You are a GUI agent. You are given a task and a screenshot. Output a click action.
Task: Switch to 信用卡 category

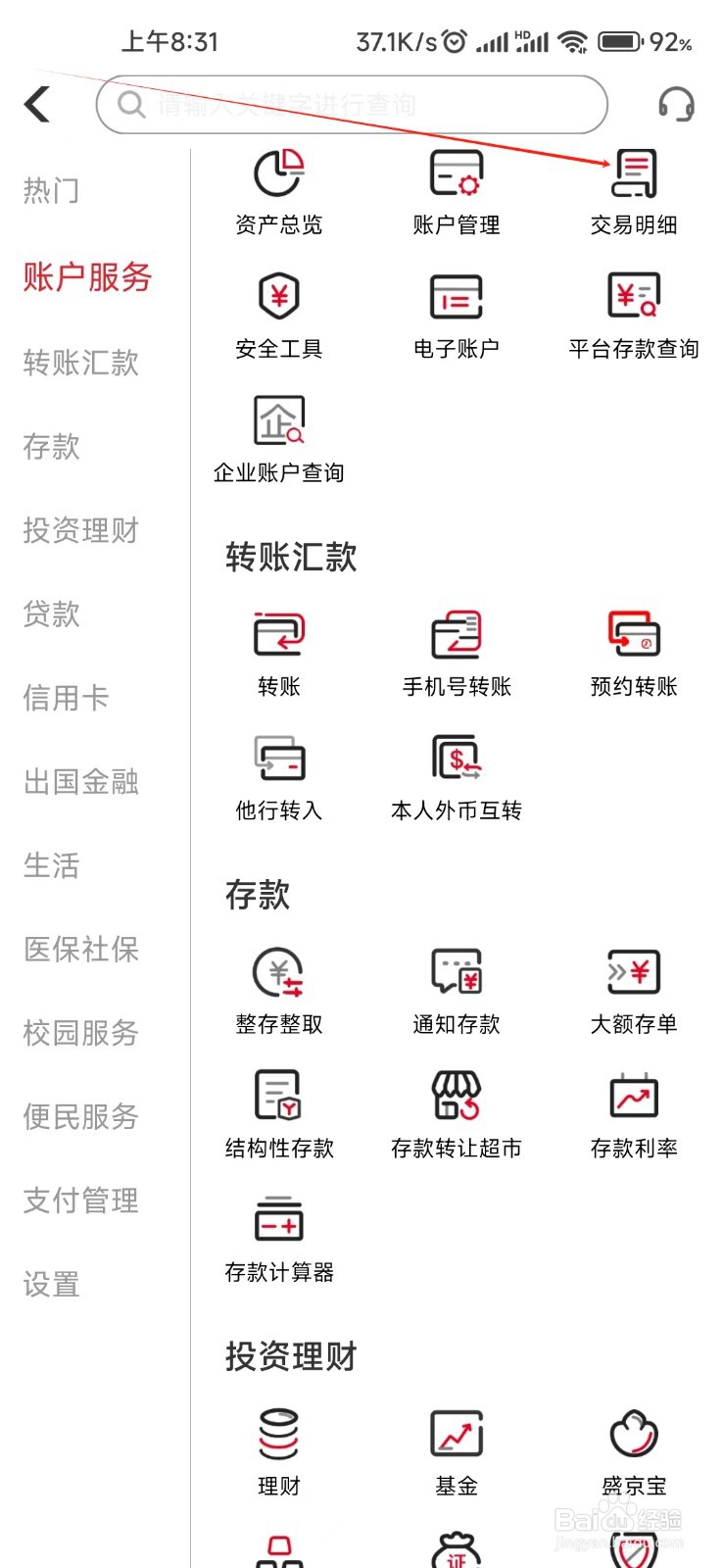(66, 698)
